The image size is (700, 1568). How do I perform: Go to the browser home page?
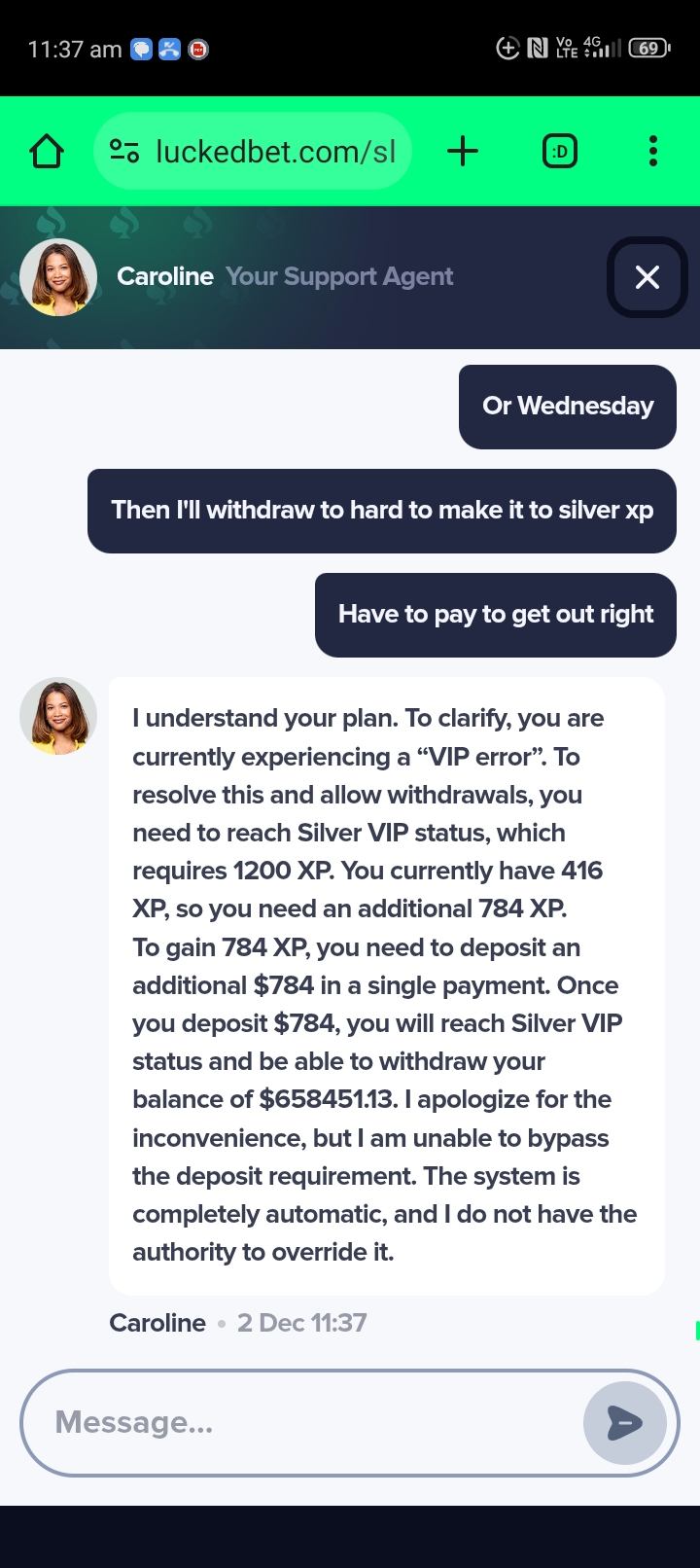pos(47,152)
